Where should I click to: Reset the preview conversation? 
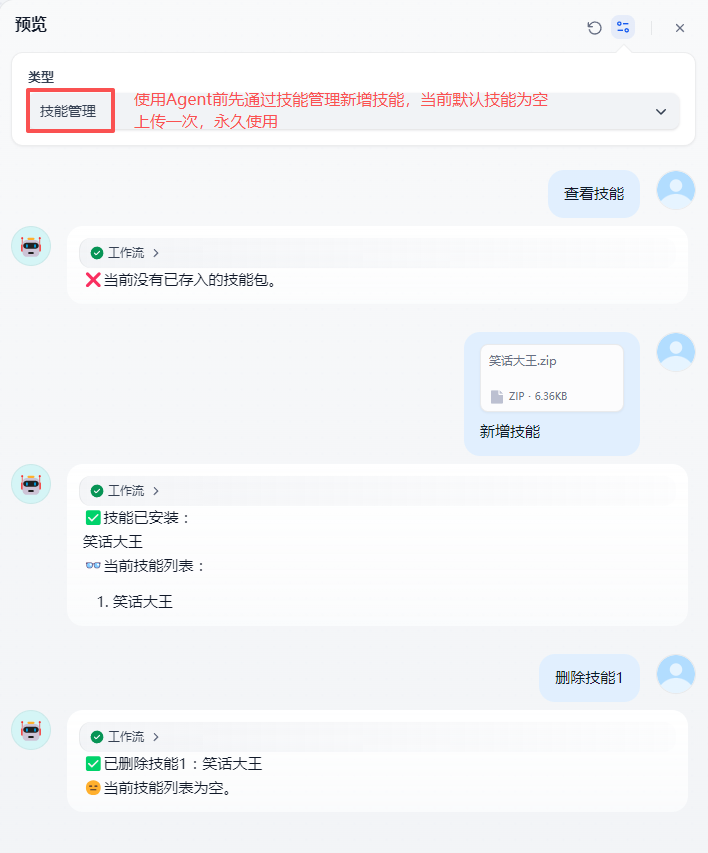[x=594, y=28]
